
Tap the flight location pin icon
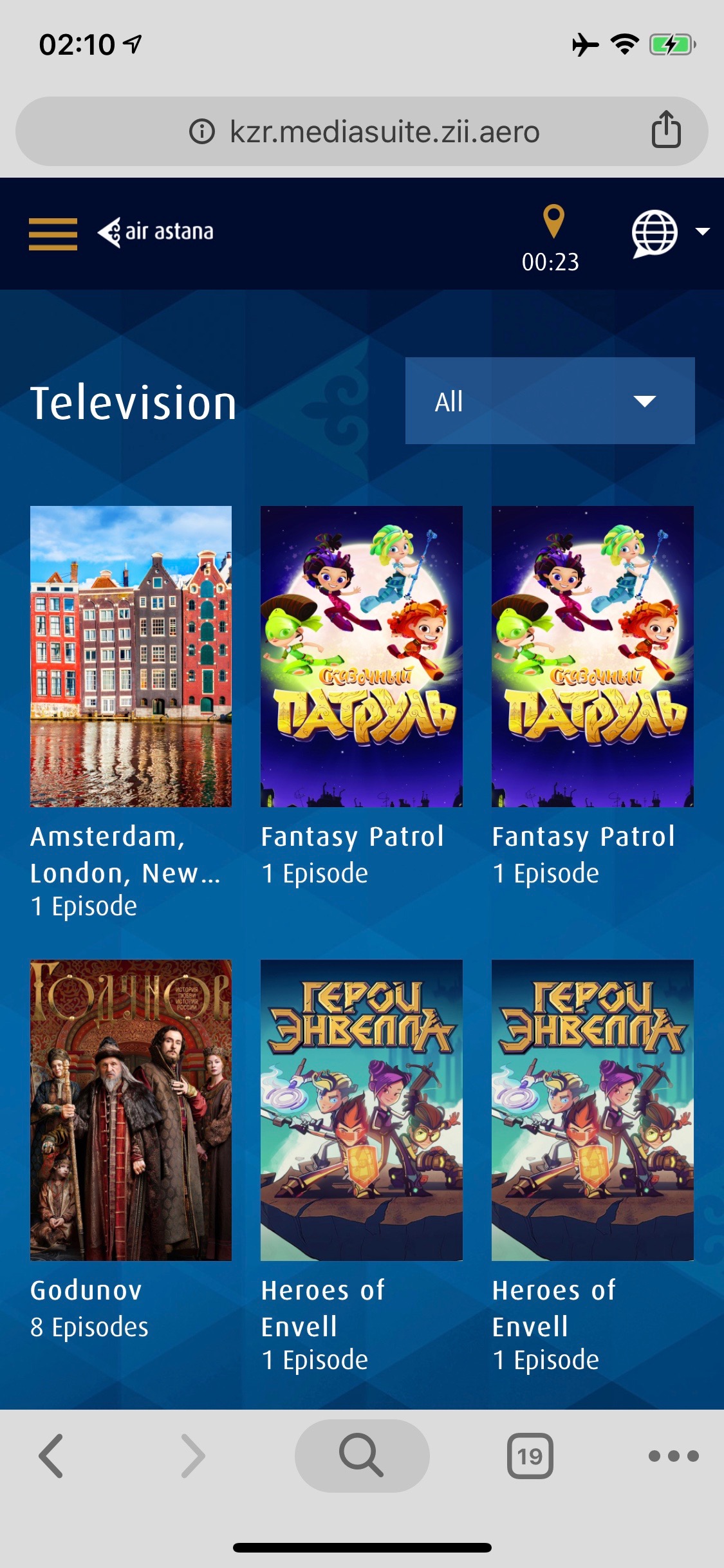point(553,221)
